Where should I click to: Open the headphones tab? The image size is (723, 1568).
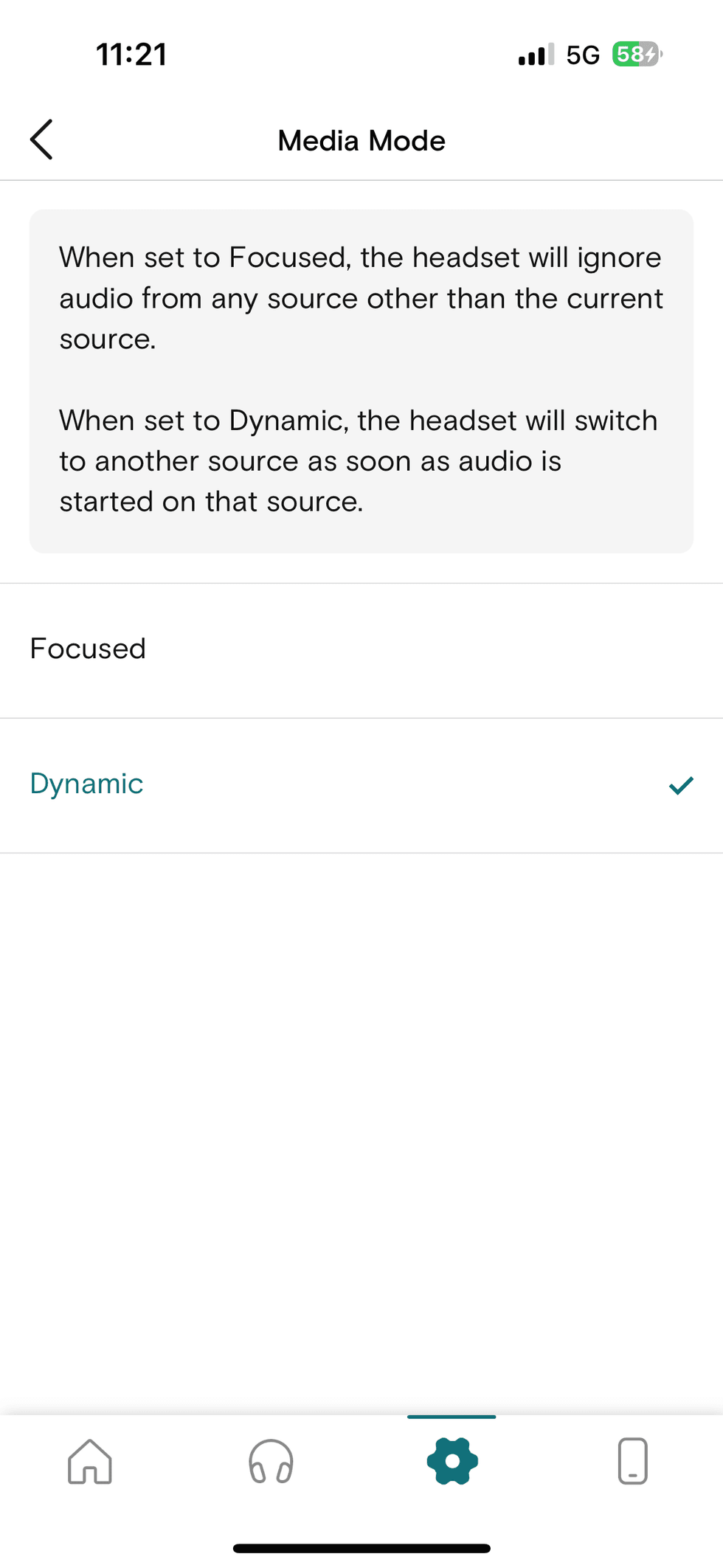271,1462
